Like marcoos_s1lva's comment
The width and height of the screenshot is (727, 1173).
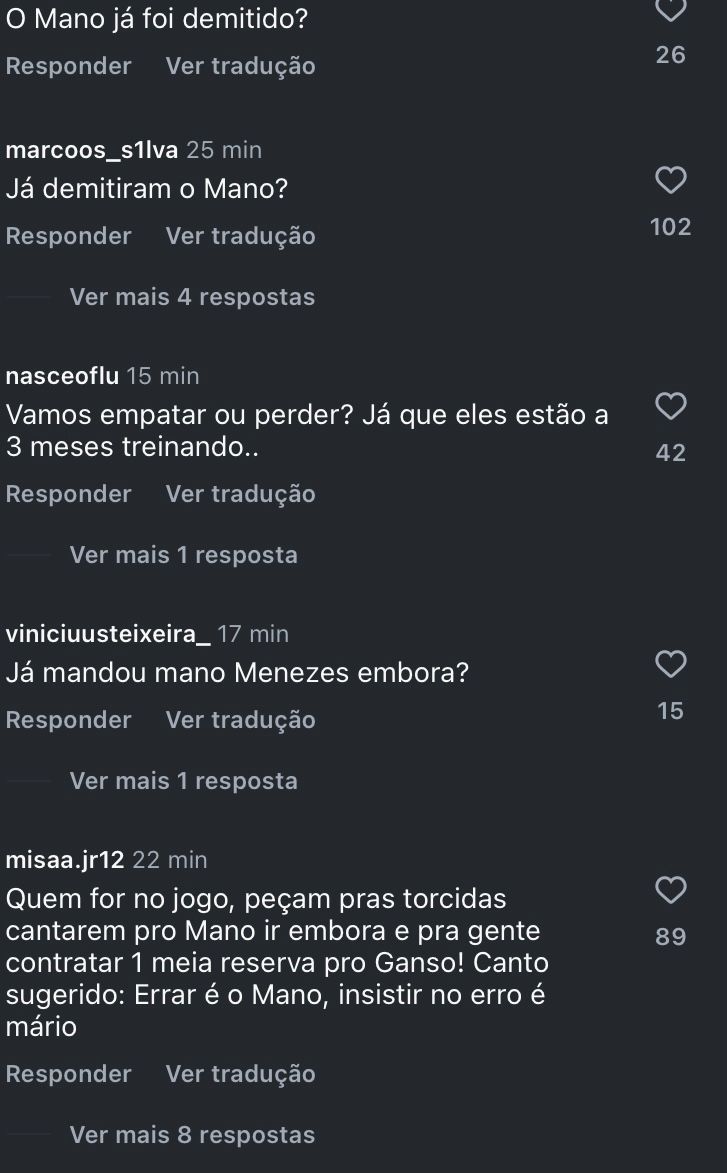tap(671, 180)
